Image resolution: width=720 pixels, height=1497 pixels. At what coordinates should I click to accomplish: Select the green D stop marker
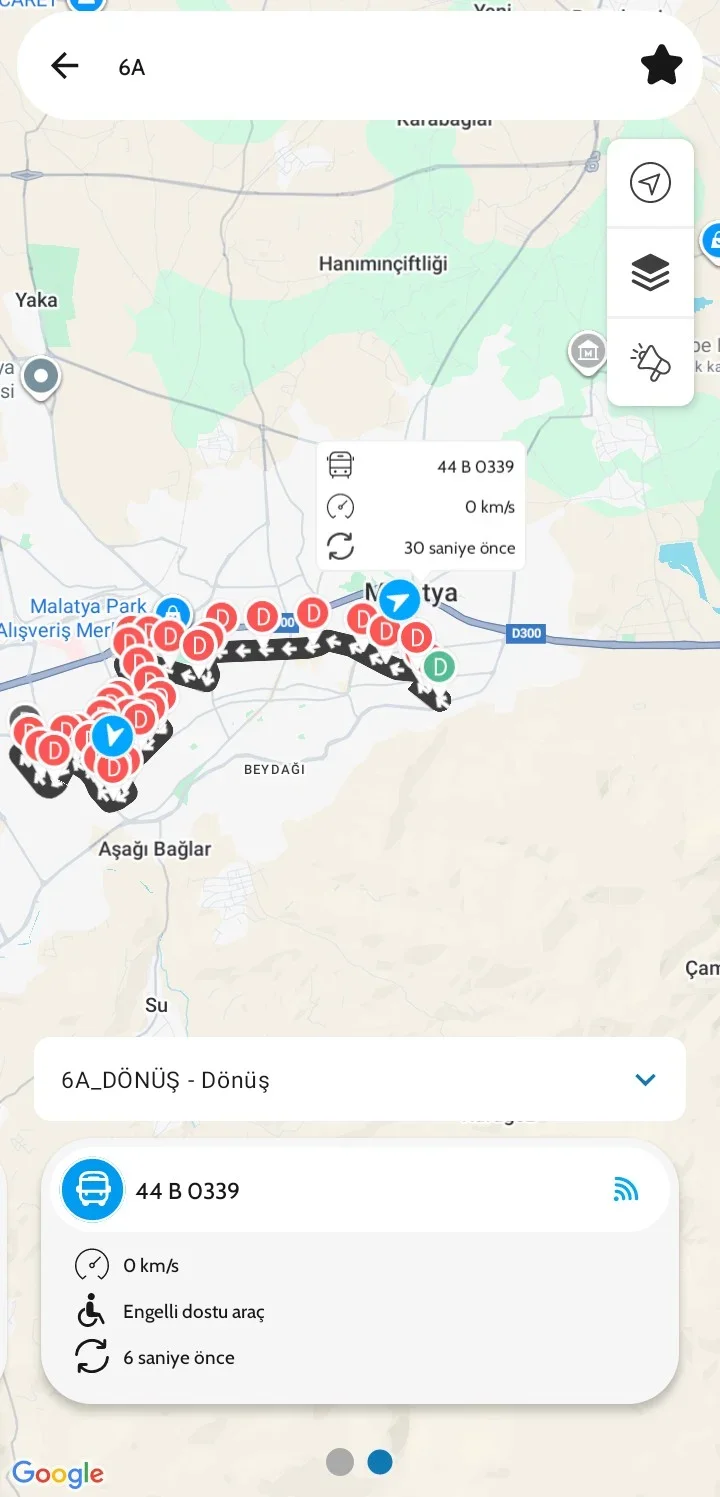(438, 666)
